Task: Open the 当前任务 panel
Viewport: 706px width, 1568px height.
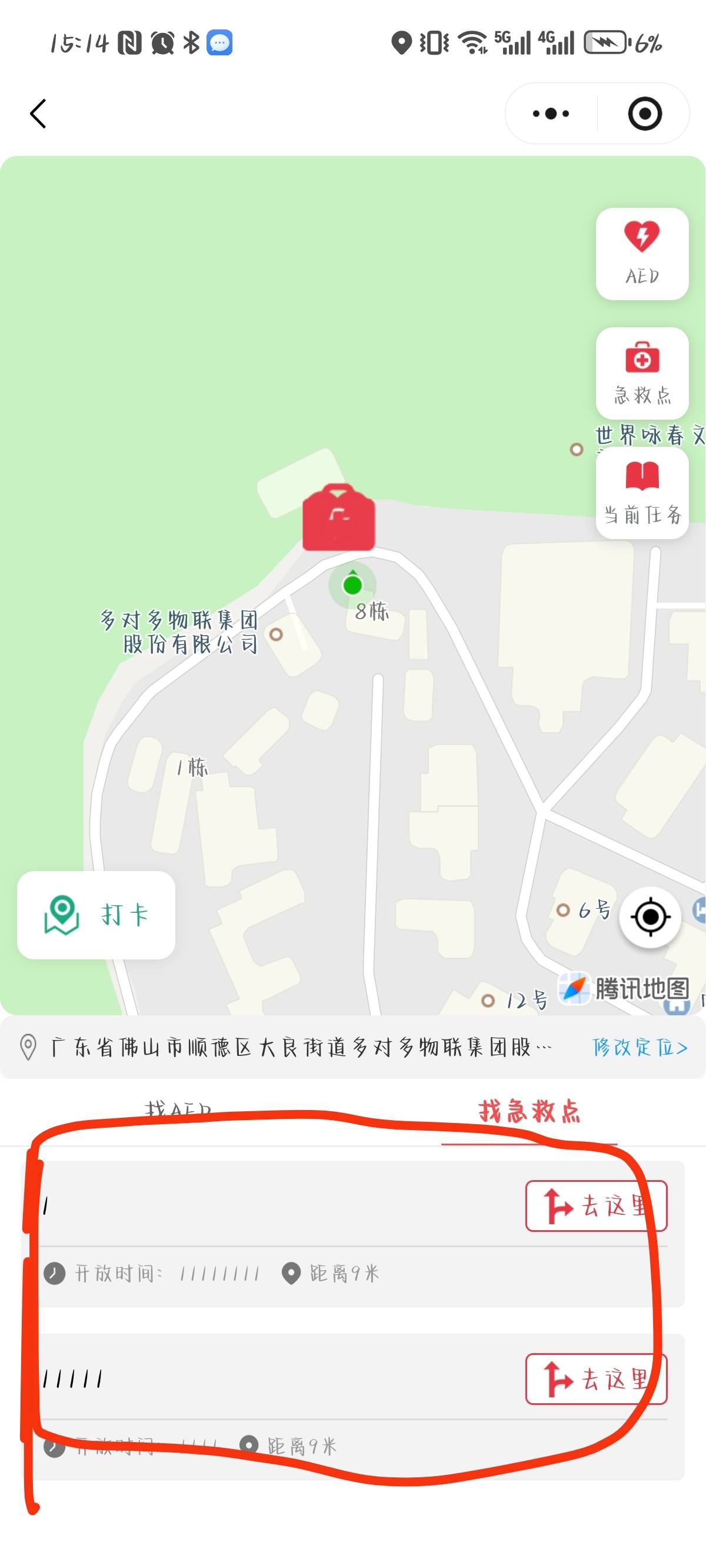Action: (x=642, y=493)
